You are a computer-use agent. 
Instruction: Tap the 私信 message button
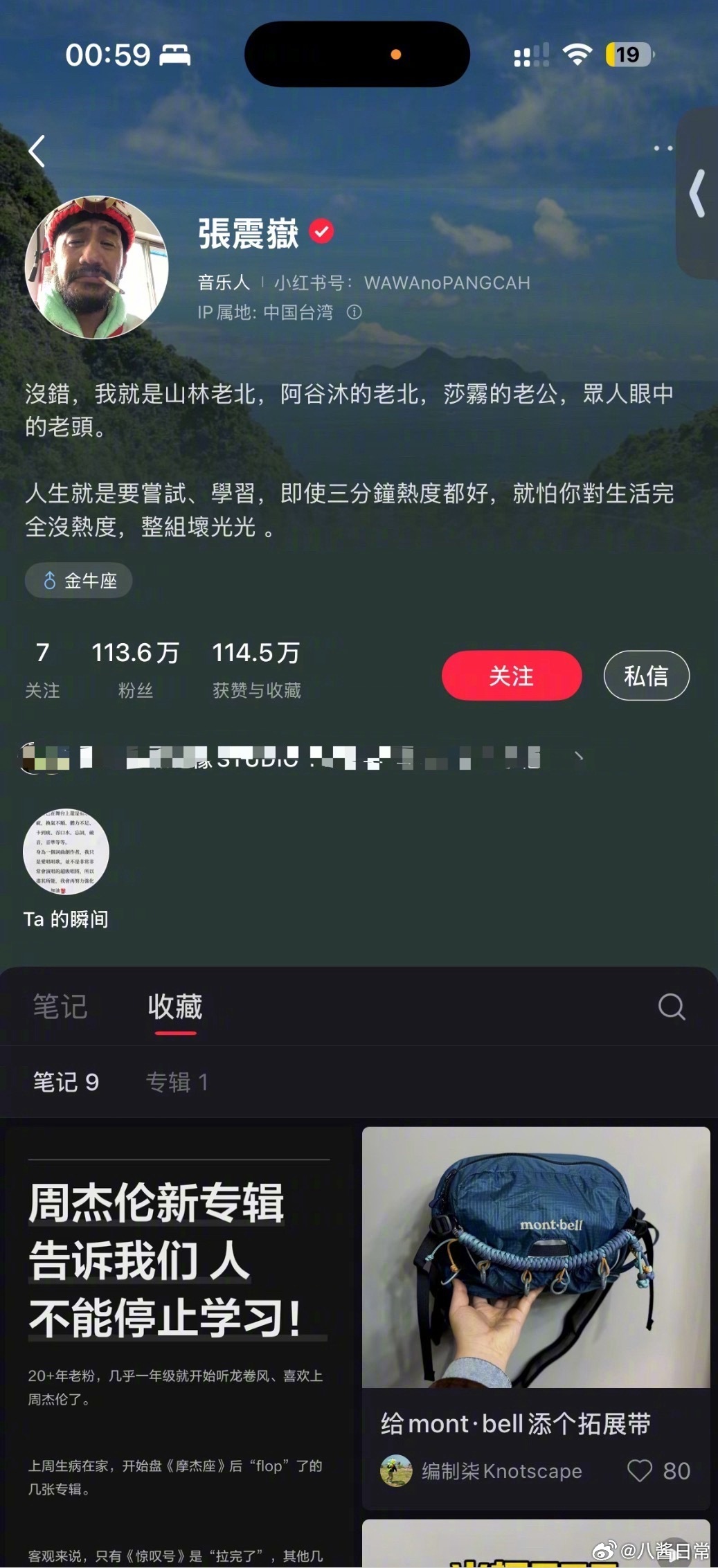pos(646,676)
